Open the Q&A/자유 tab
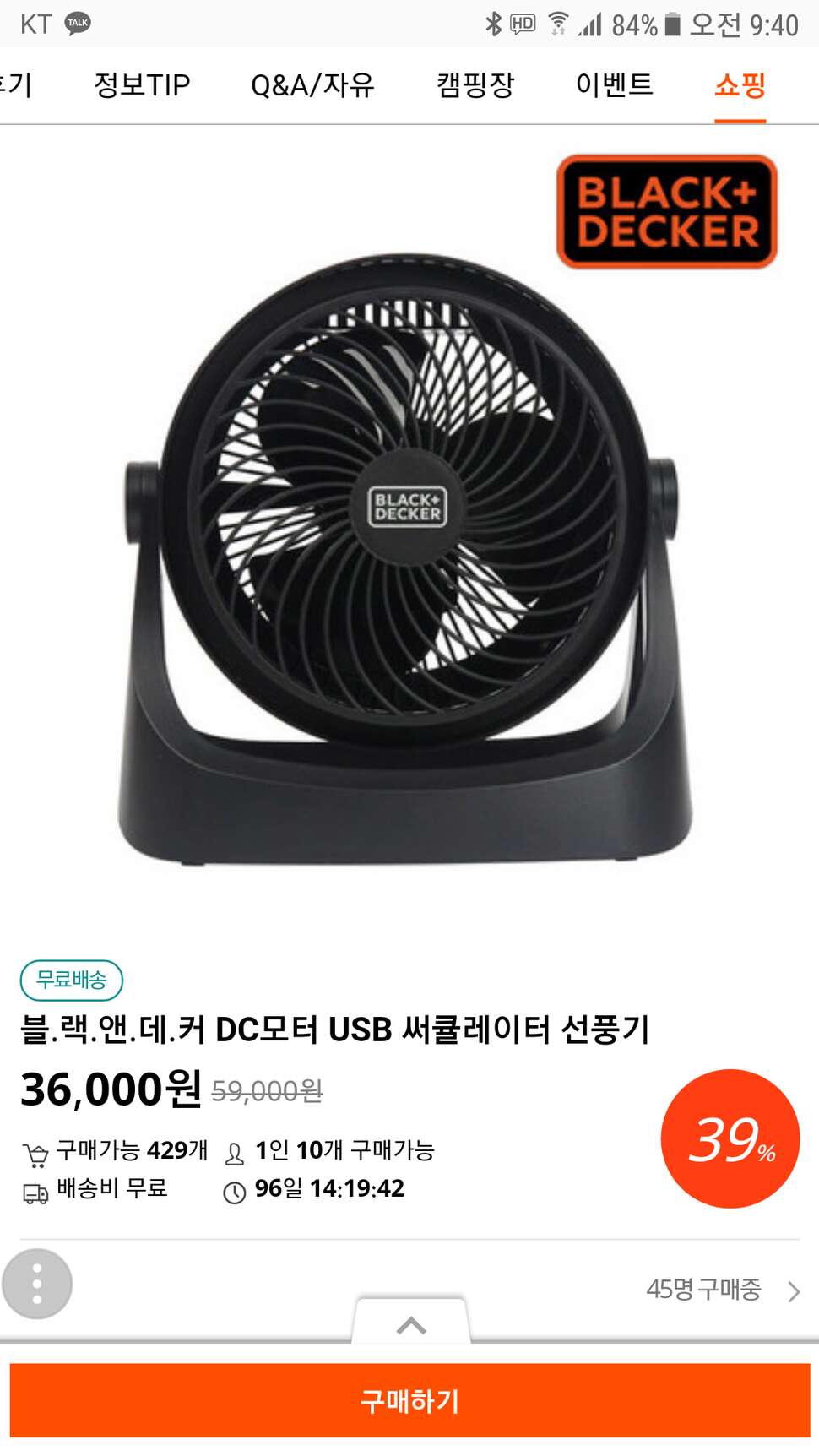This screenshot has height=1456, width=819. pos(312,84)
